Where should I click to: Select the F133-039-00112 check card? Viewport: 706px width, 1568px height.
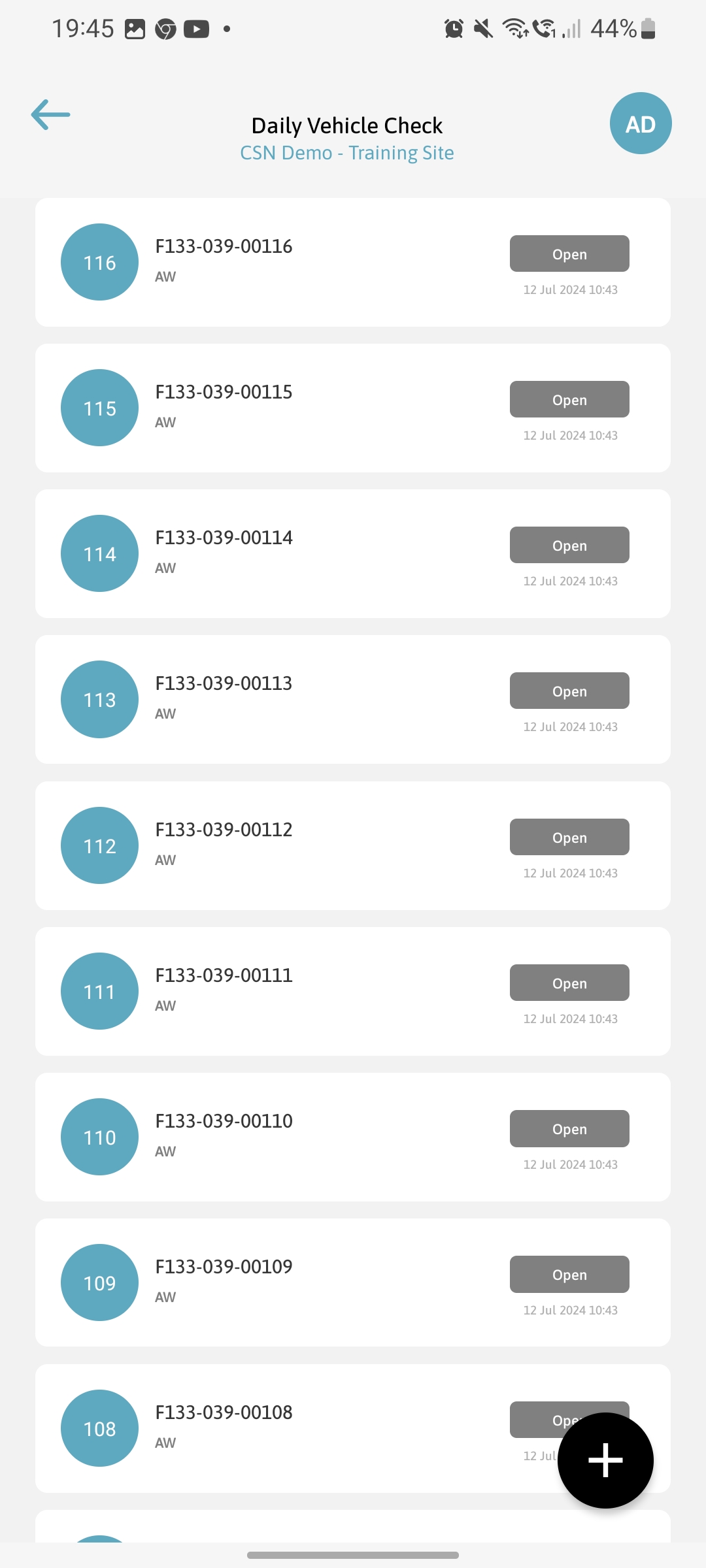click(353, 845)
